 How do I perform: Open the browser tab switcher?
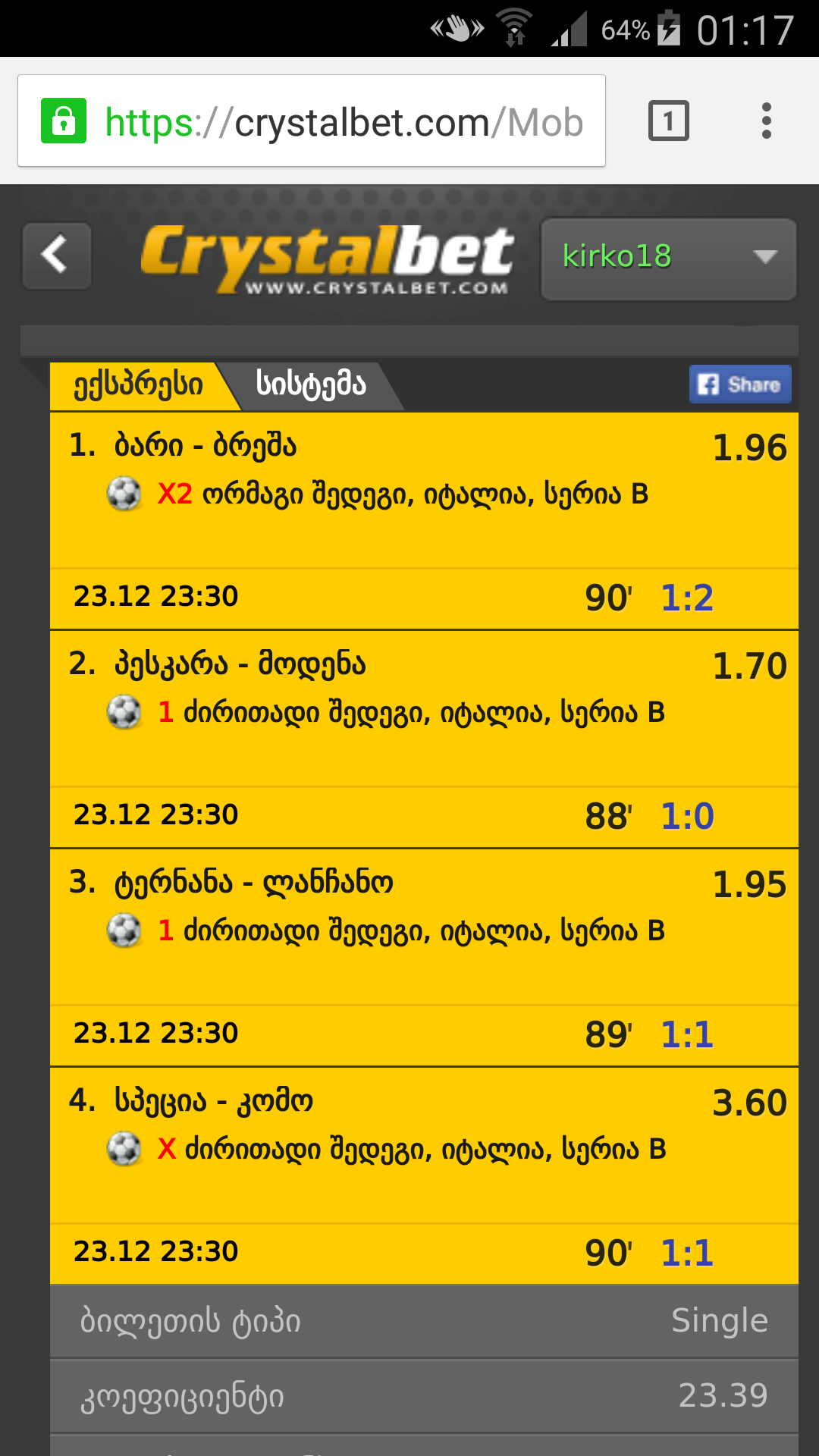pyautogui.click(x=668, y=121)
